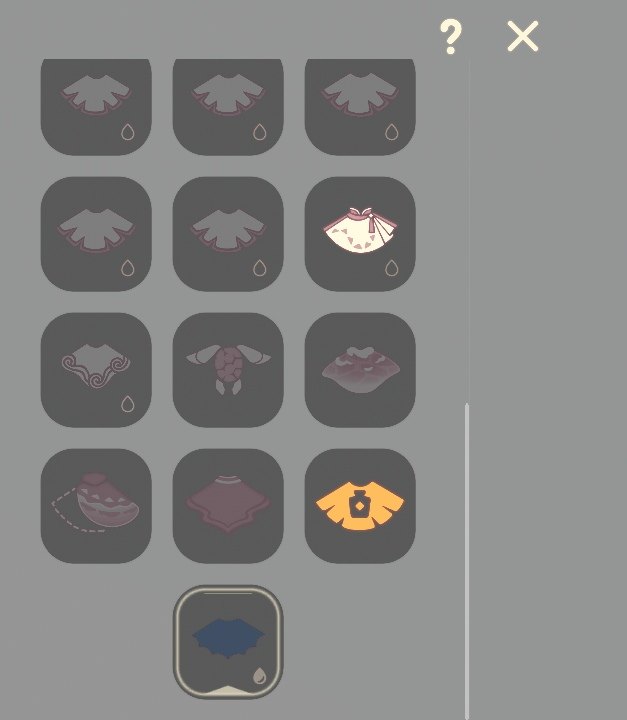Choose the orange cape with bottle emblem
The image size is (627, 720).
(360, 506)
